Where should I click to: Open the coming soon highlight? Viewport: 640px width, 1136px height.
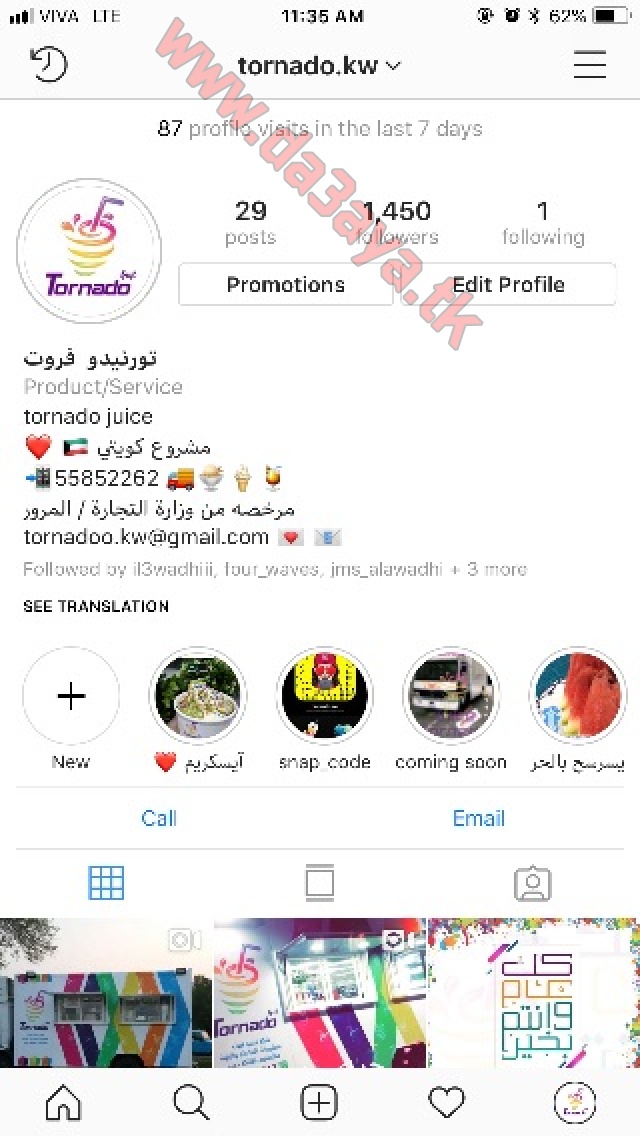tap(451, 696)
